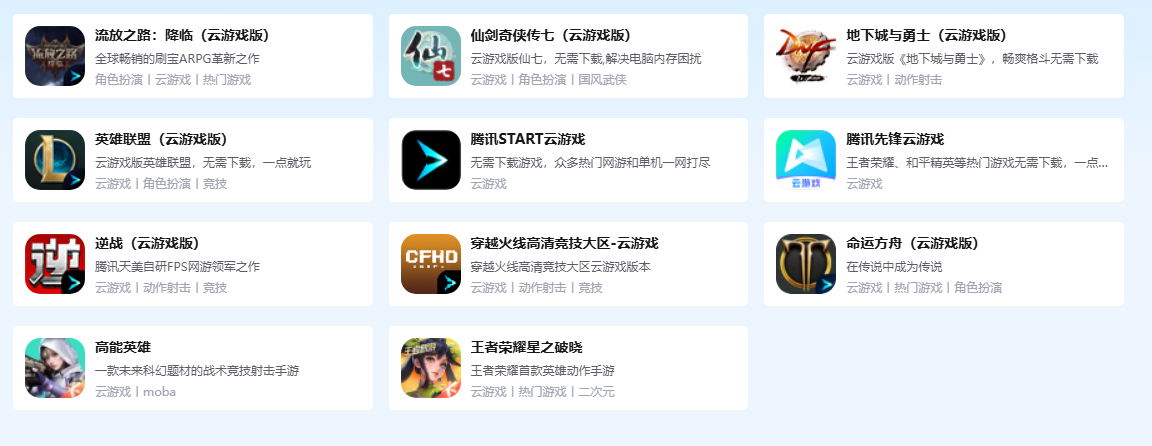Open 命运方舟（云游戏版）
Viewport: 1152px width, 446px height.
point(943,264)
